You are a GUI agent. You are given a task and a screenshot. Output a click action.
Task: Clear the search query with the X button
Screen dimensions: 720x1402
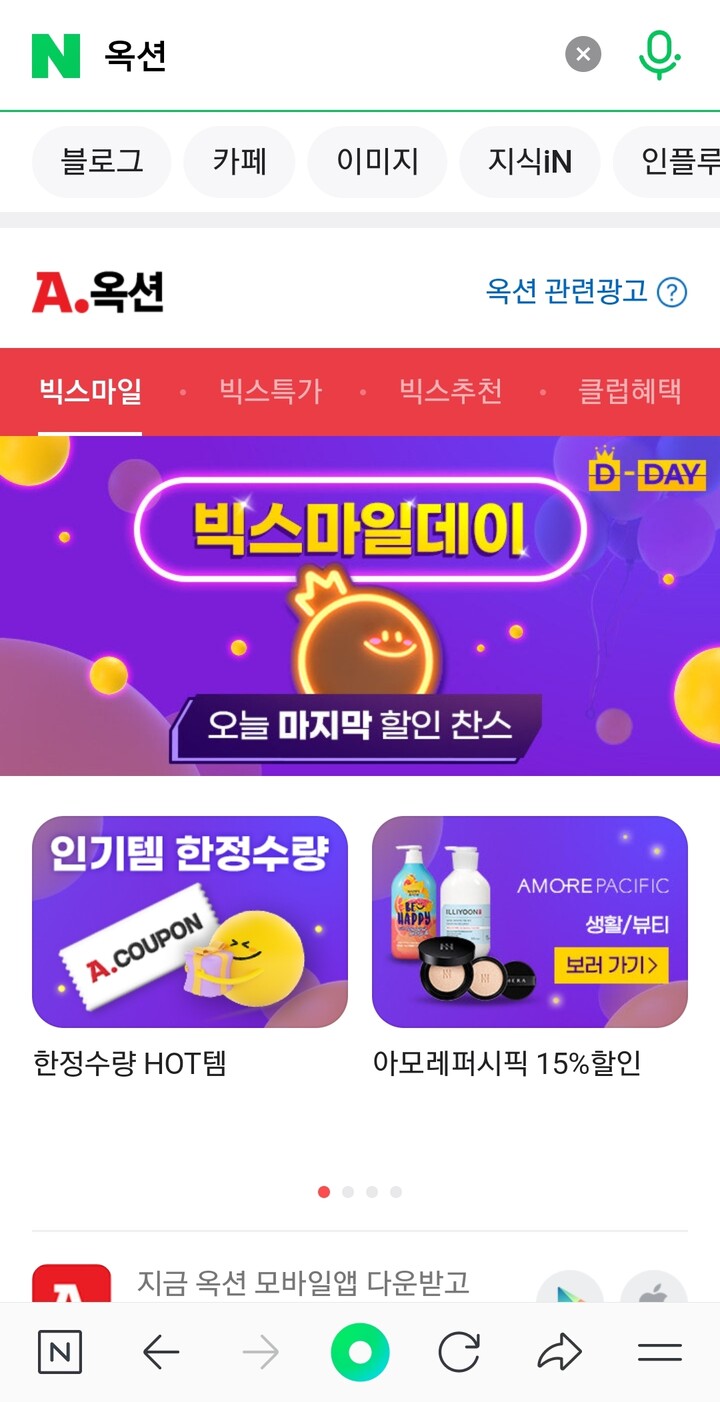(583, 54)
